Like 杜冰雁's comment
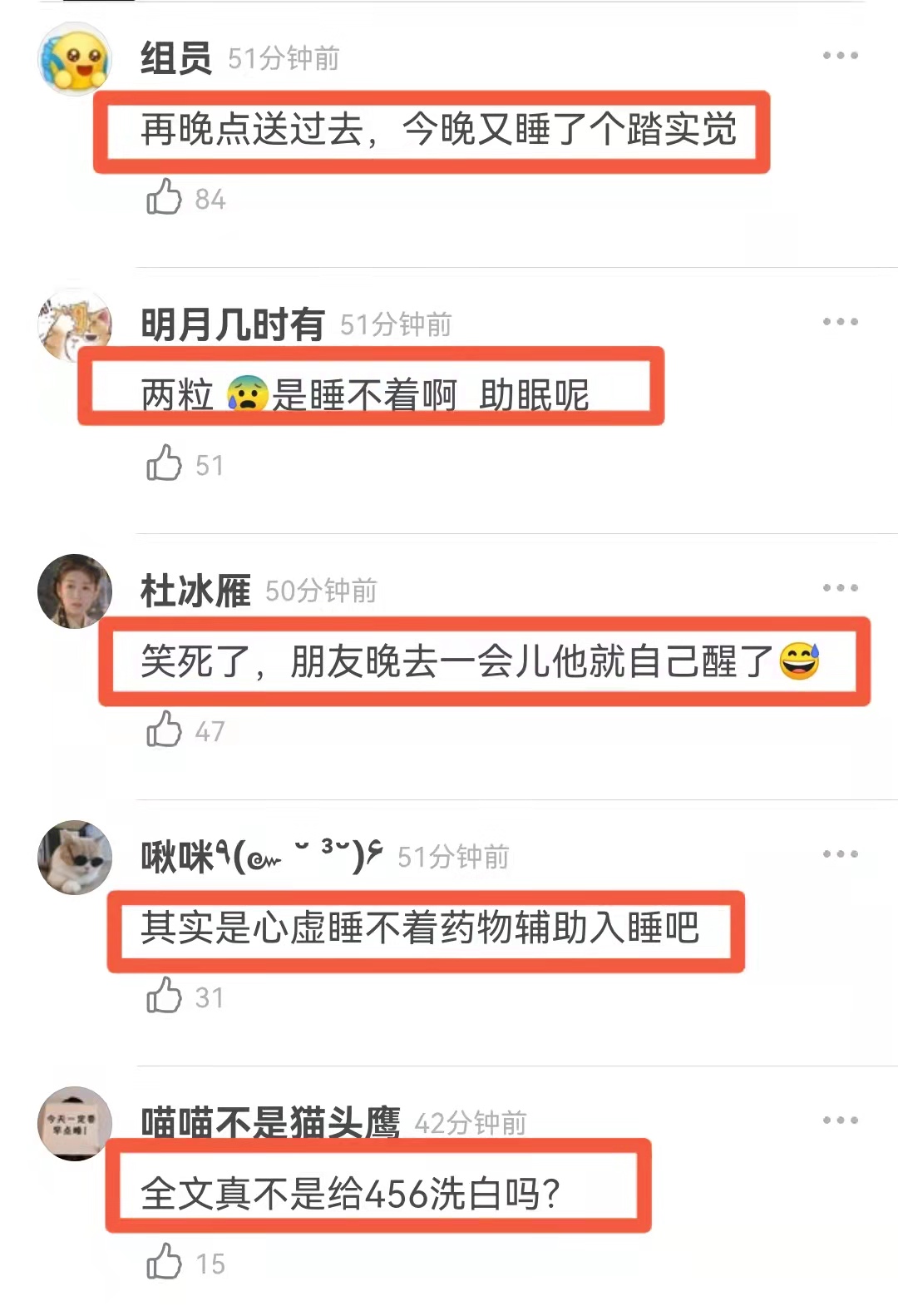 (165, 730)
